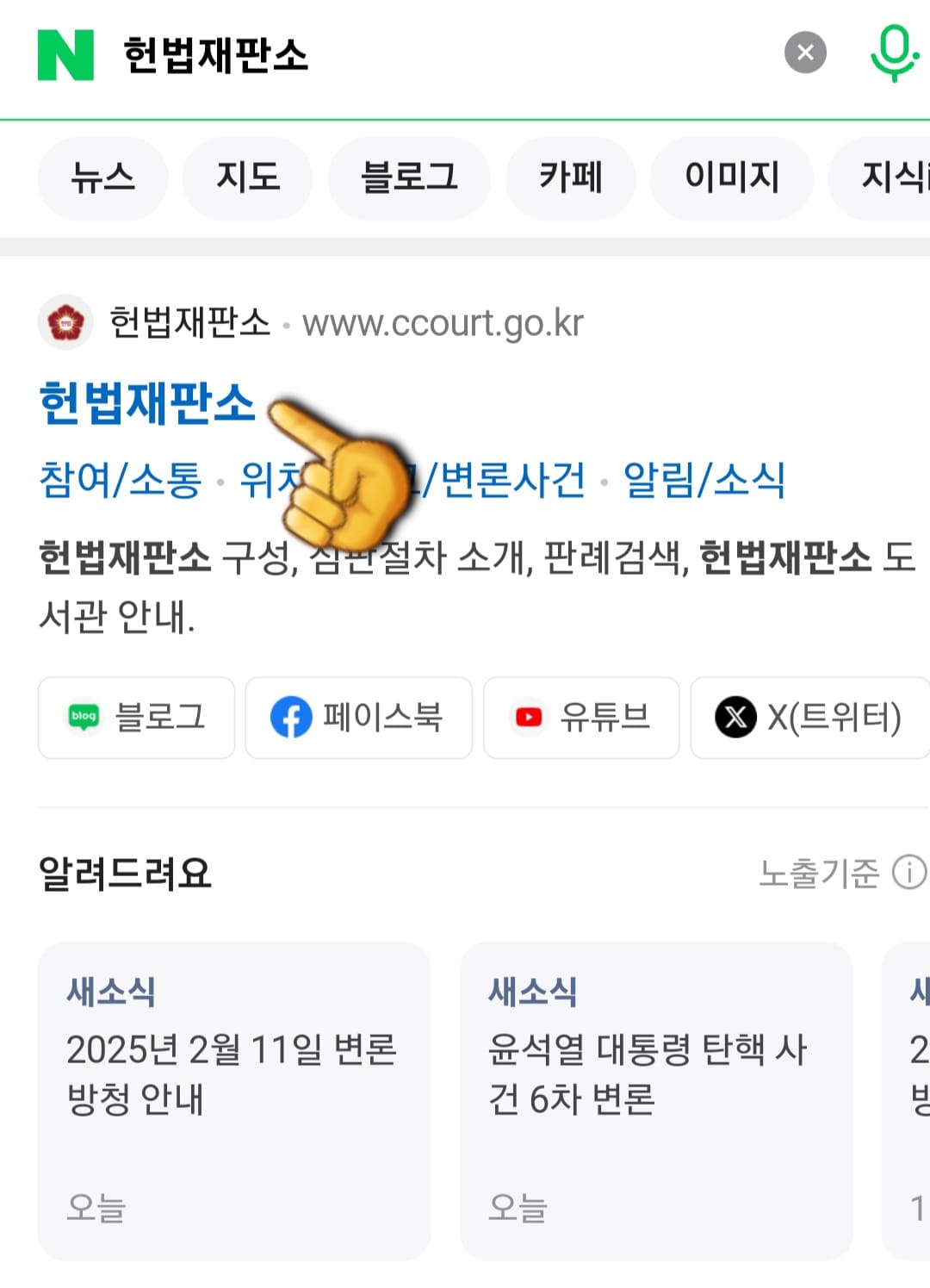Click the blog speech-bubble icon on 블로그 button
Viewport: 930px width, 1288px height.
click(x=83, y=718)
